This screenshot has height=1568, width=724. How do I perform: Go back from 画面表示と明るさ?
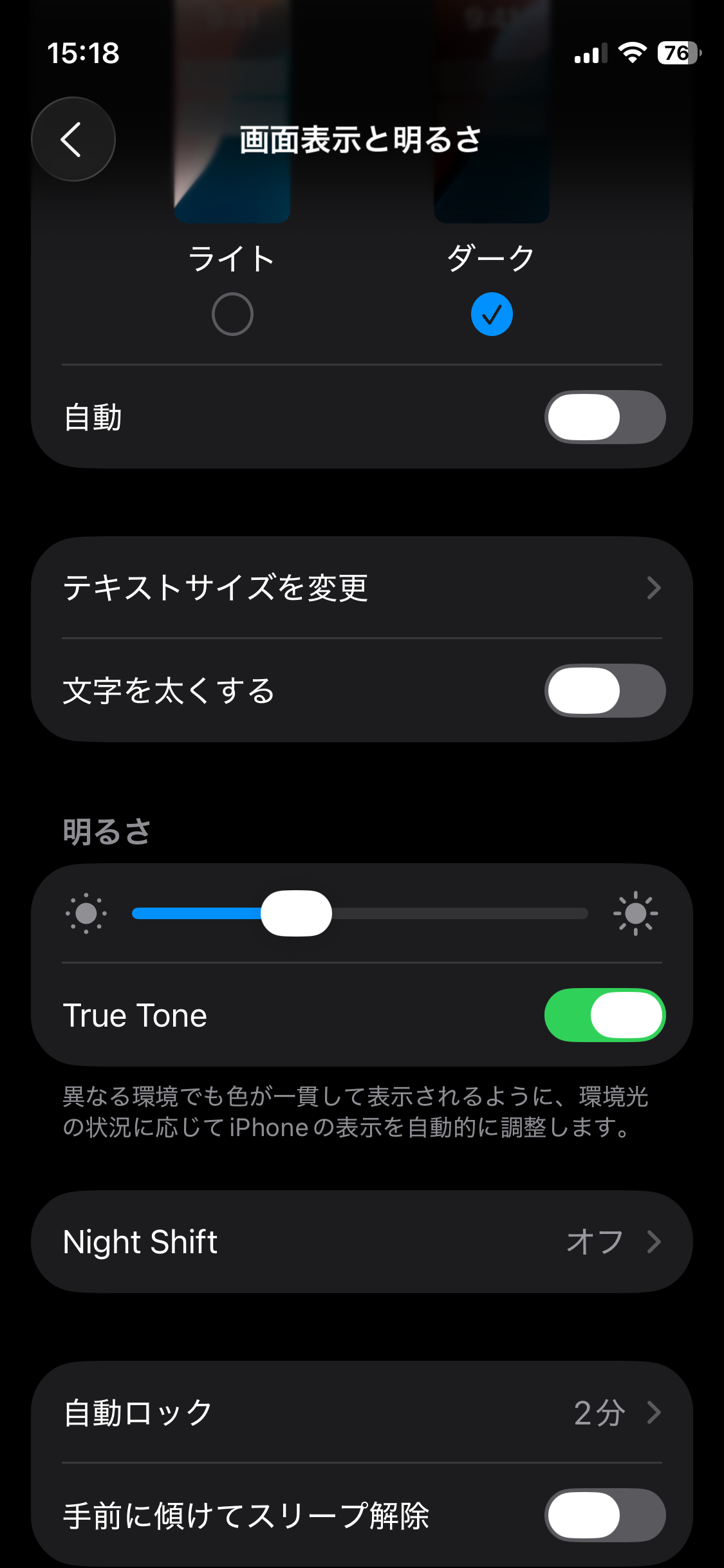coord(73,139)
